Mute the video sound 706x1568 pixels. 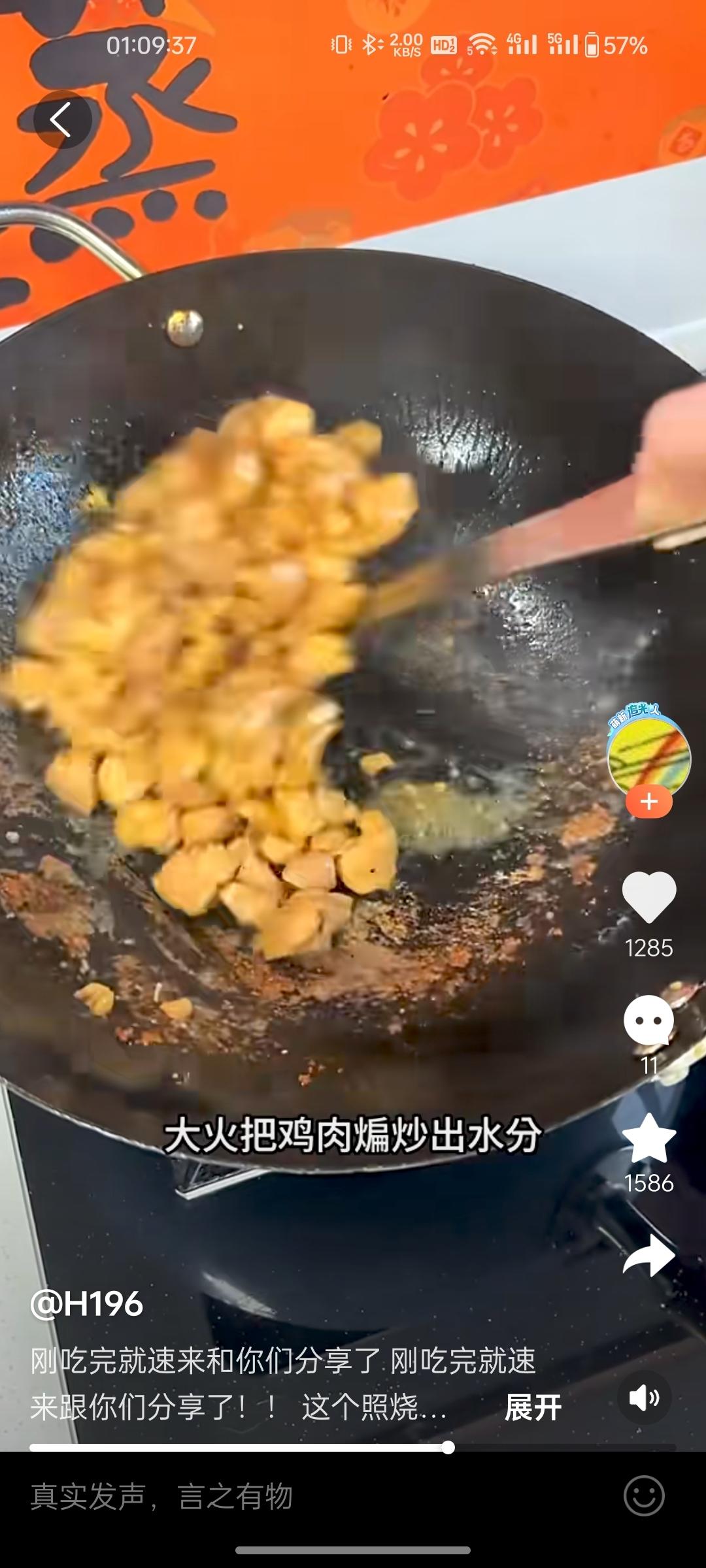(644, 1398)
